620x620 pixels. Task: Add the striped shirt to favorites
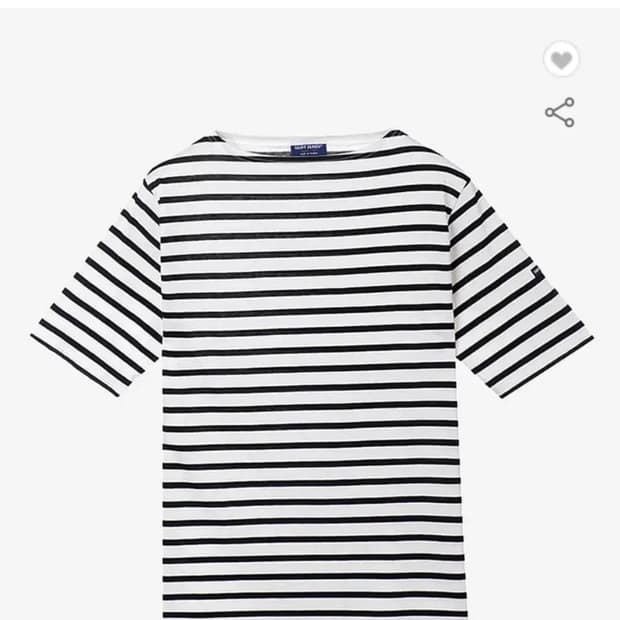pos(561,59)
